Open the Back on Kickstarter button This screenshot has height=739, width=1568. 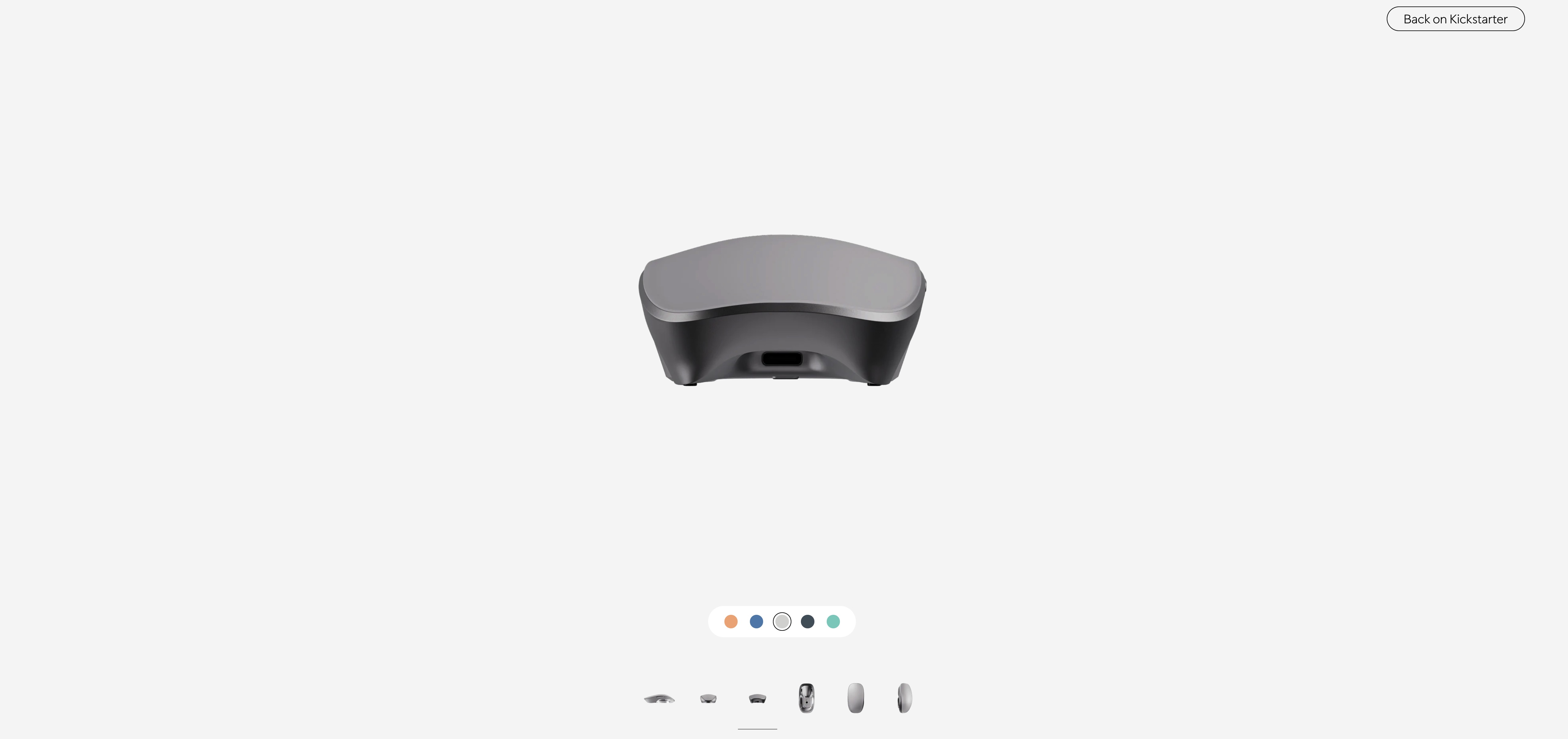pos(1455,19)
